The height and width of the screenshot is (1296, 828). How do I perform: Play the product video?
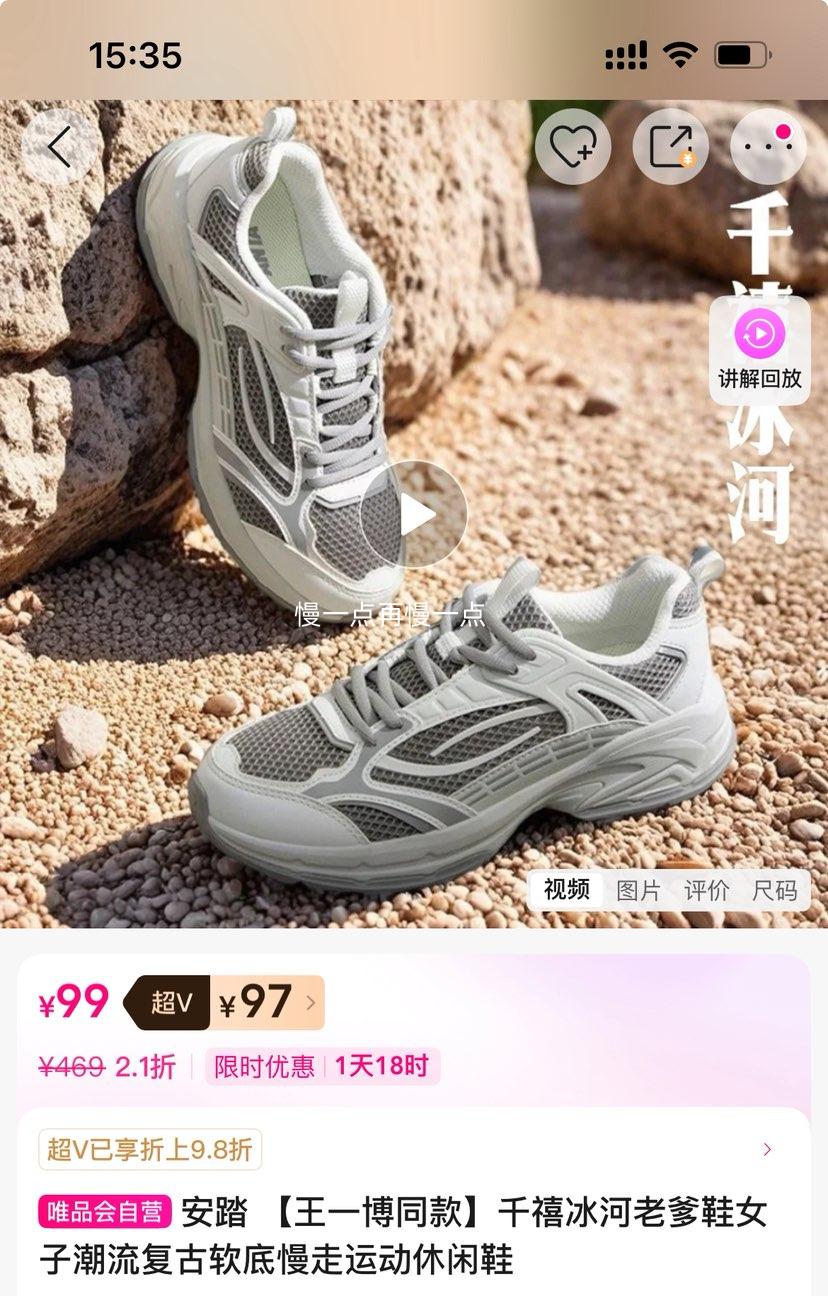[414, 516]
